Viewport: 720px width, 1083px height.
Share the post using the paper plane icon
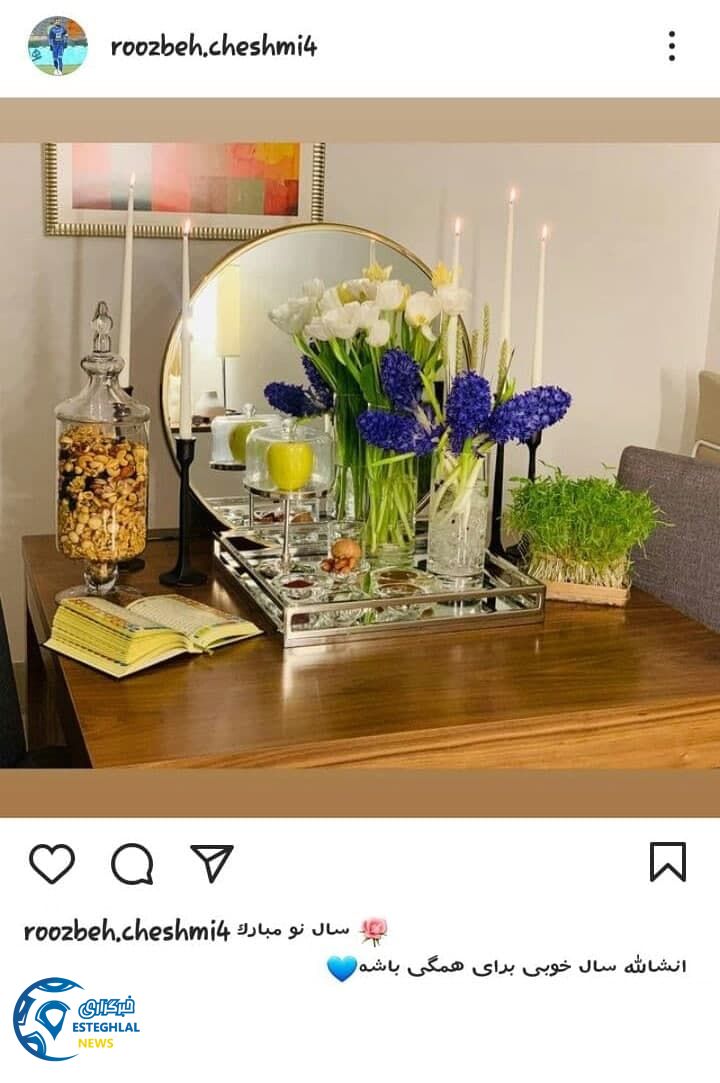(212, 863)
